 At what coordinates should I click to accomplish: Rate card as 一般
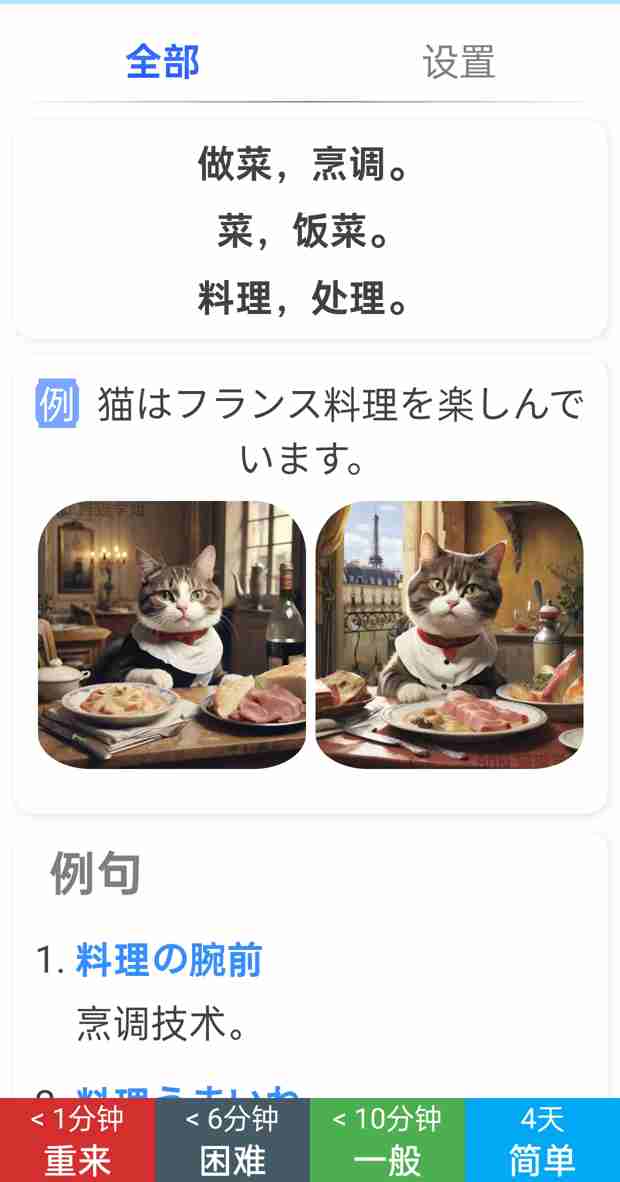387,1140
